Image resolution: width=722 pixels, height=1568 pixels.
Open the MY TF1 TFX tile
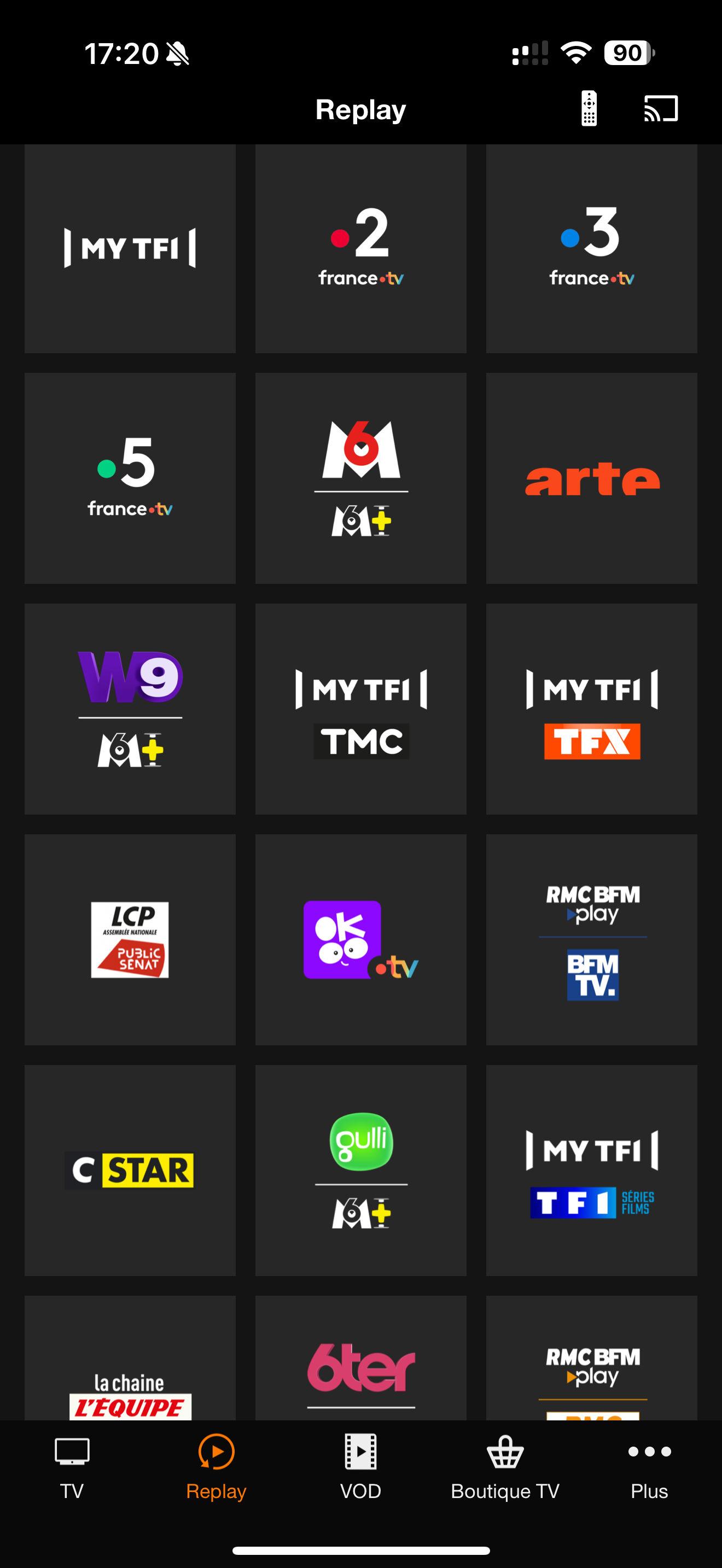point(591,709)
